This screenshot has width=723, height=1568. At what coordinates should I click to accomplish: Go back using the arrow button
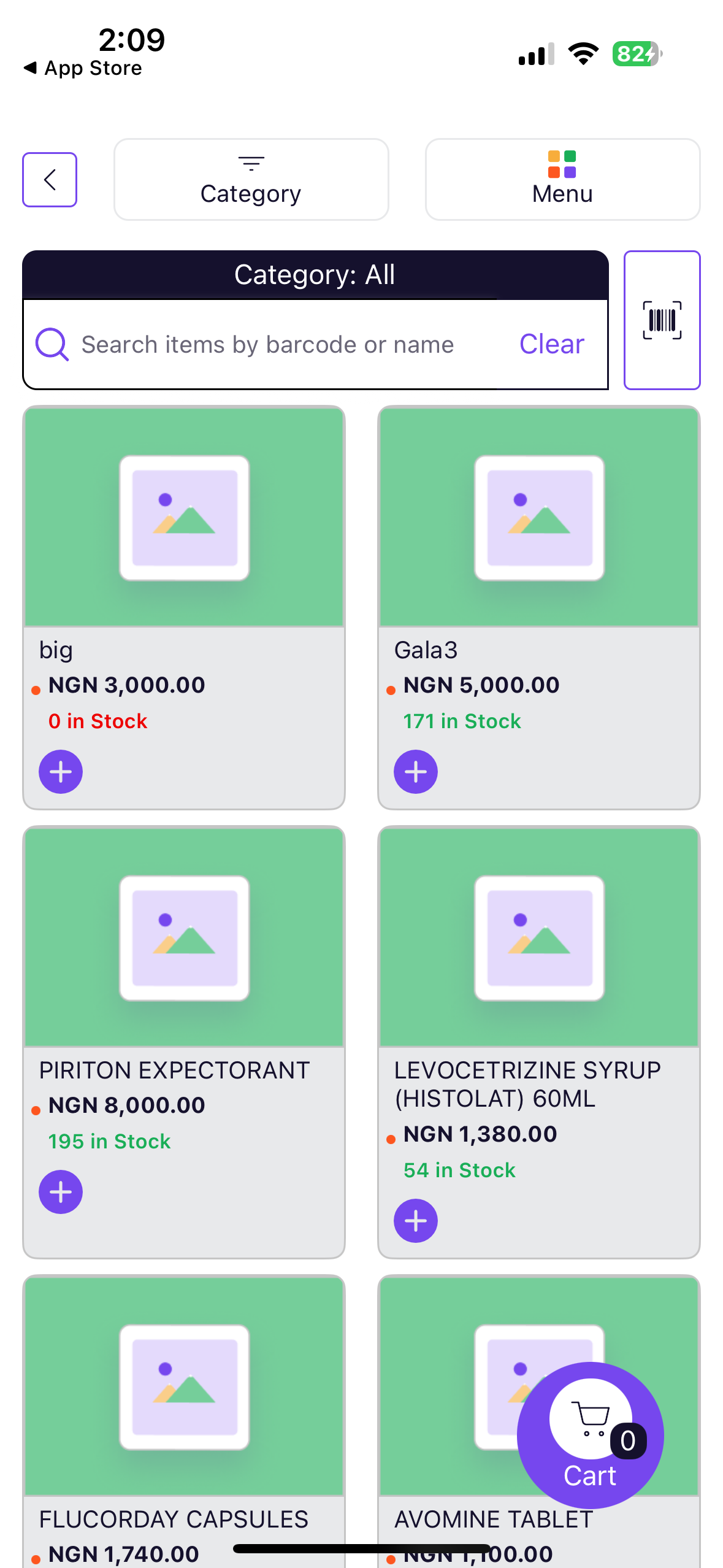coord(50,180)
